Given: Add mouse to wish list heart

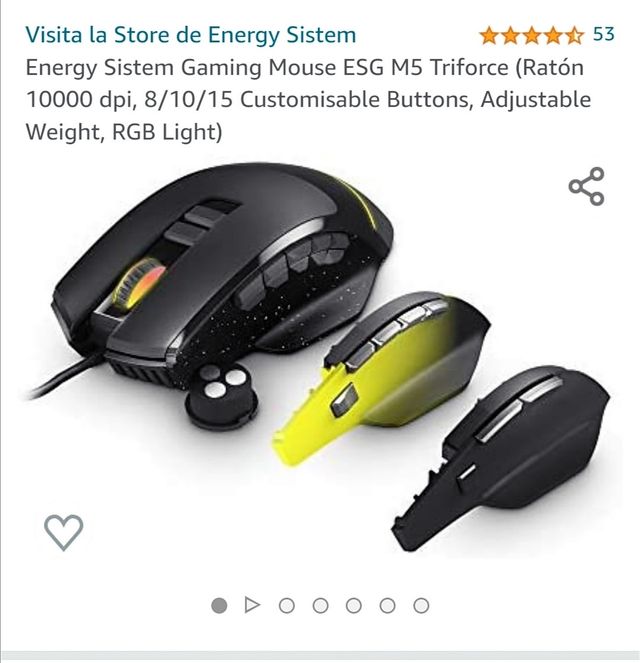Looking at the screenshot, I should point(63,532).
